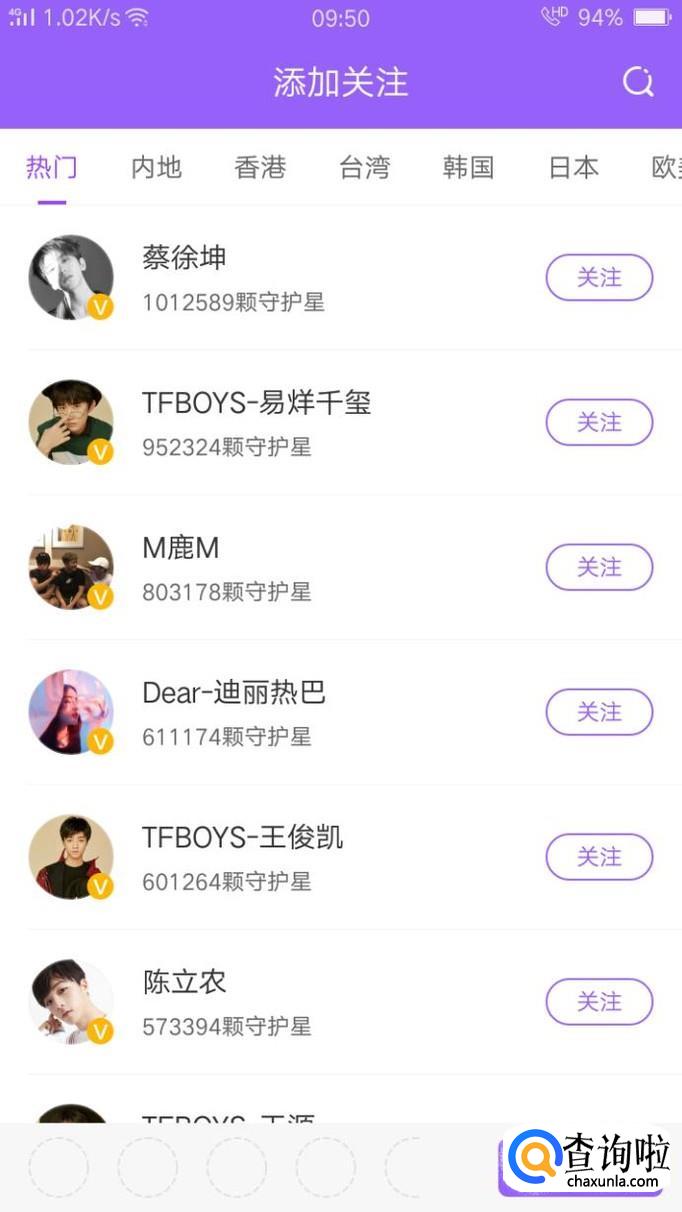Go to the 日本 tab

[573, 167]
